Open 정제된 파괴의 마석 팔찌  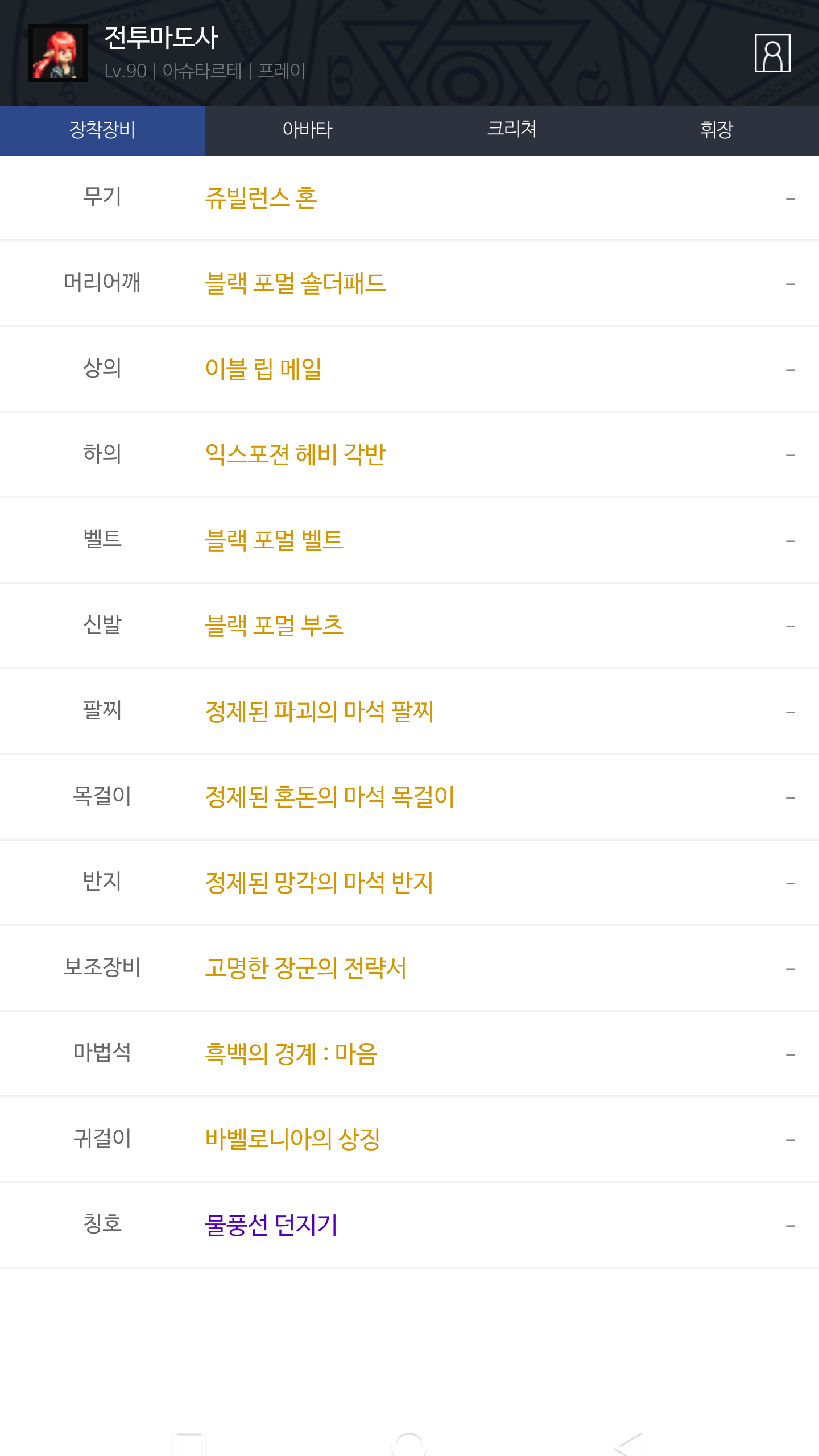tap(319, 712)
